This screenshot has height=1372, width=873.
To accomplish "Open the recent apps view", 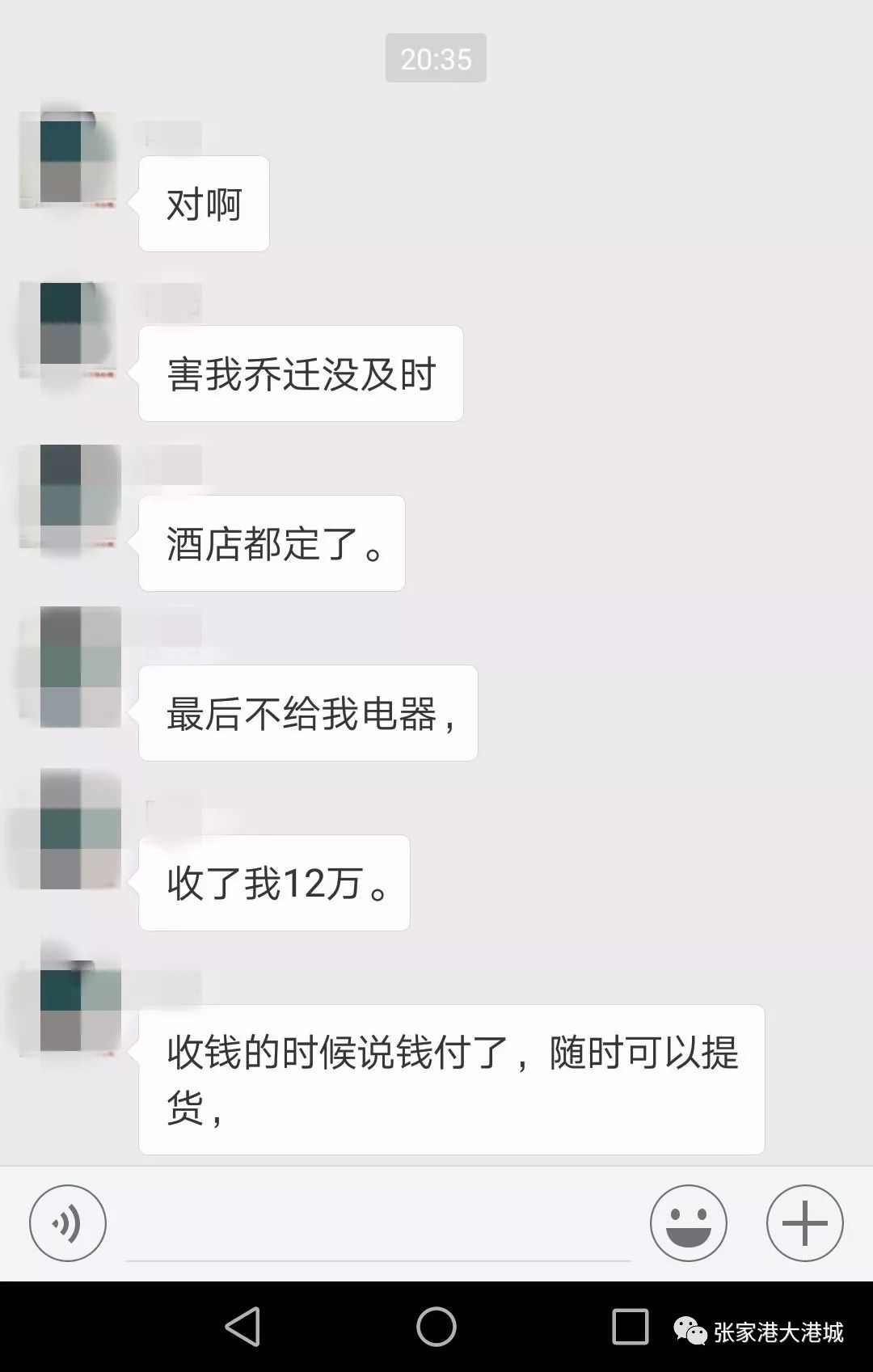I will pos(630,1327).
